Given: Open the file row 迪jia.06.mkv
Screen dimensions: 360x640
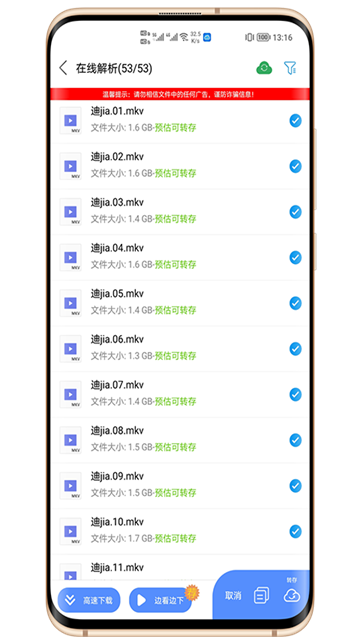Looking at the screenshot, I should [180, 349].
